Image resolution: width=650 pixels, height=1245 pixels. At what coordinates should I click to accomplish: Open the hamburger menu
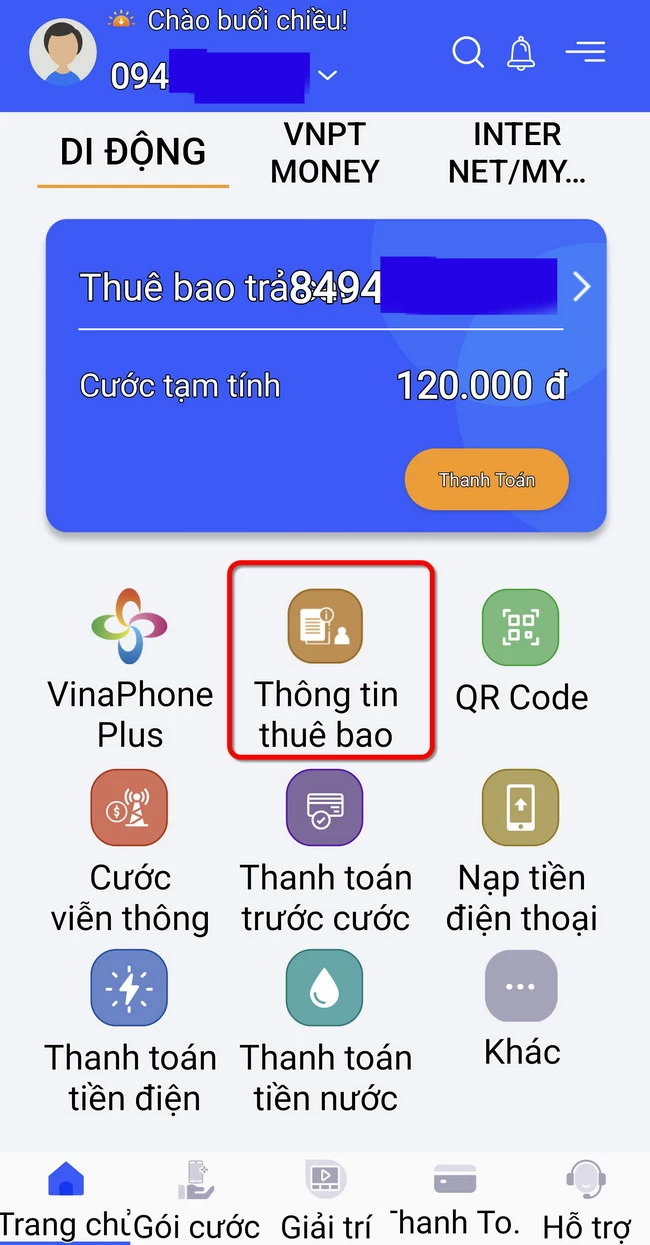[585, 52]
